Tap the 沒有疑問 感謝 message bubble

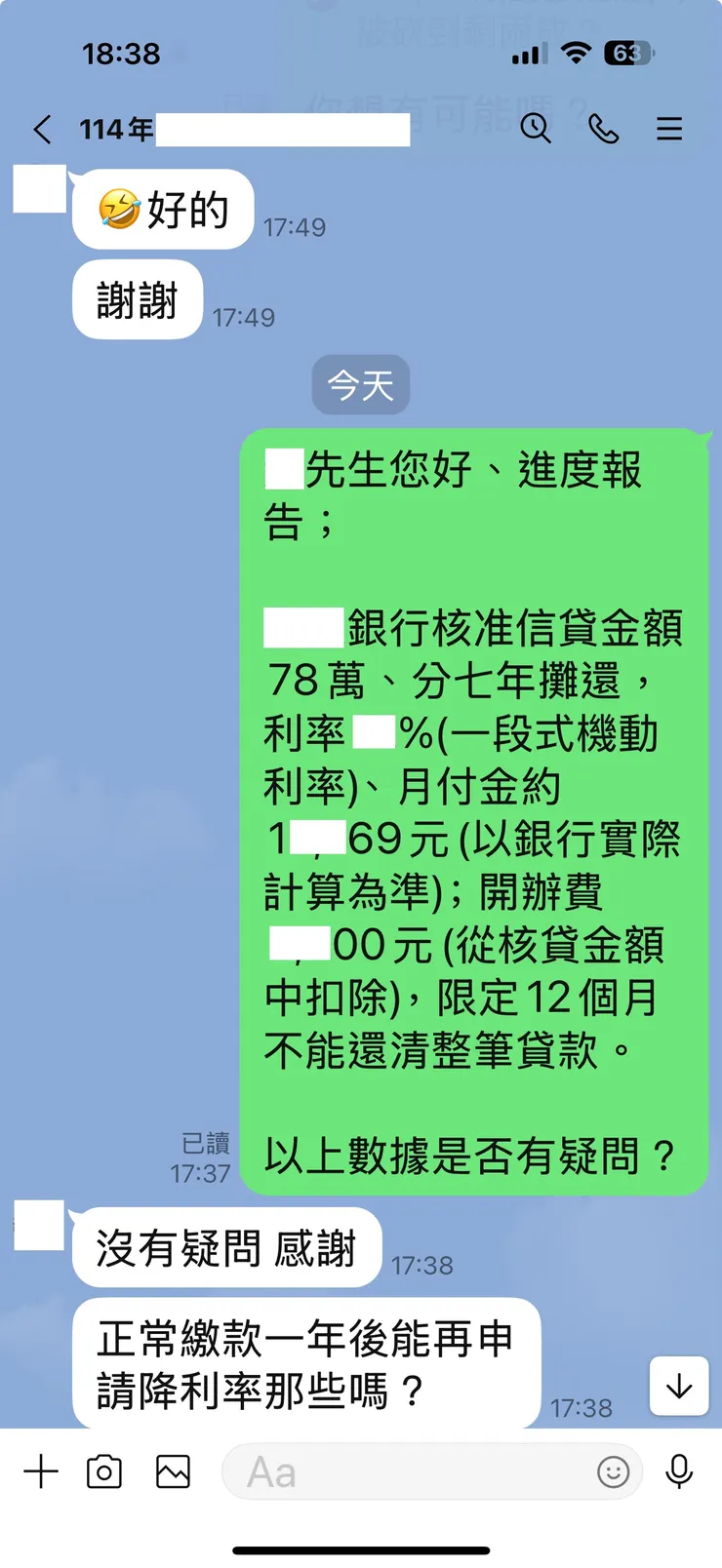coord(226,1248)
